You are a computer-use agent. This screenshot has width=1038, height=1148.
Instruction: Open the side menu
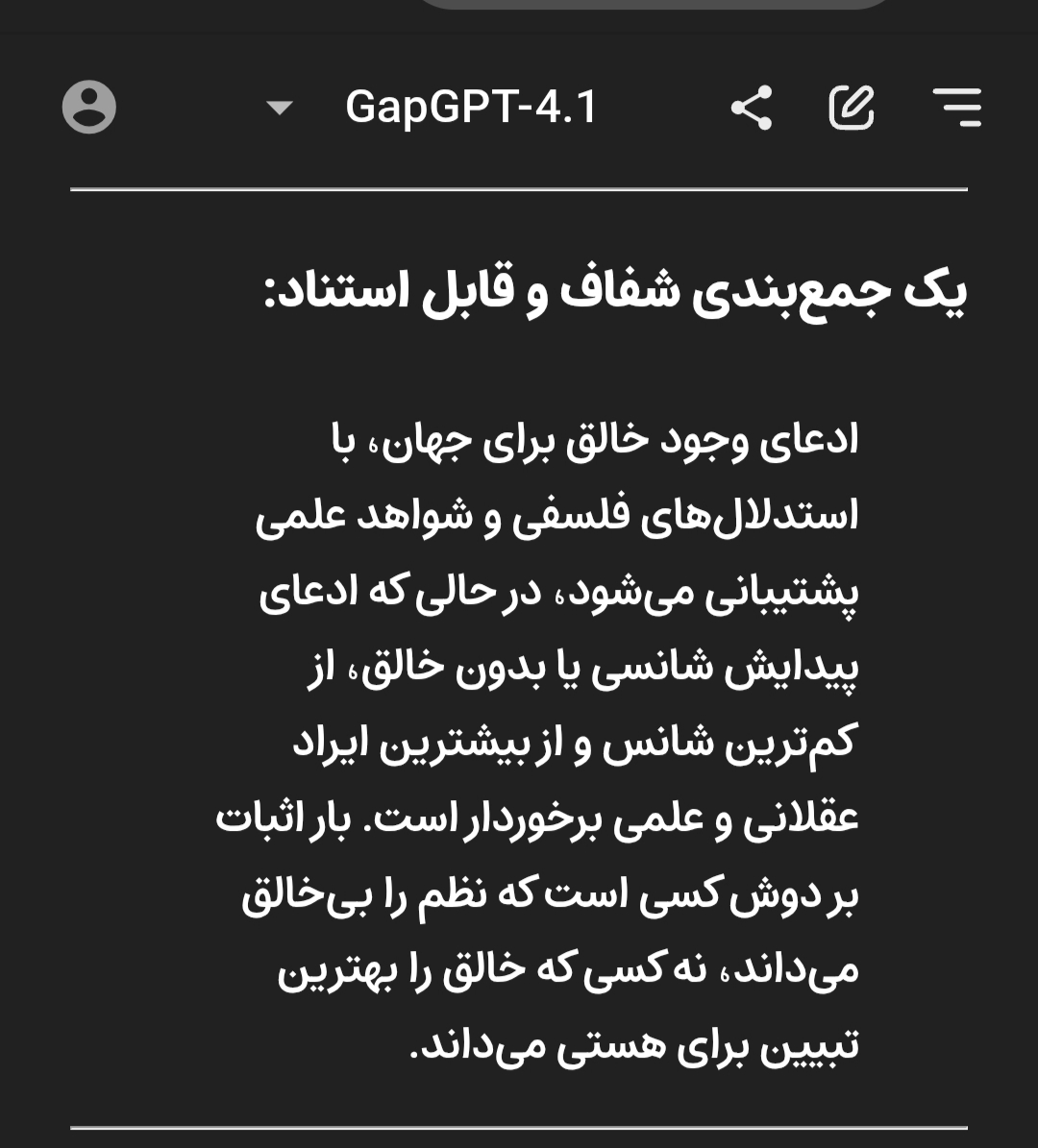click(x=957, y=107)
